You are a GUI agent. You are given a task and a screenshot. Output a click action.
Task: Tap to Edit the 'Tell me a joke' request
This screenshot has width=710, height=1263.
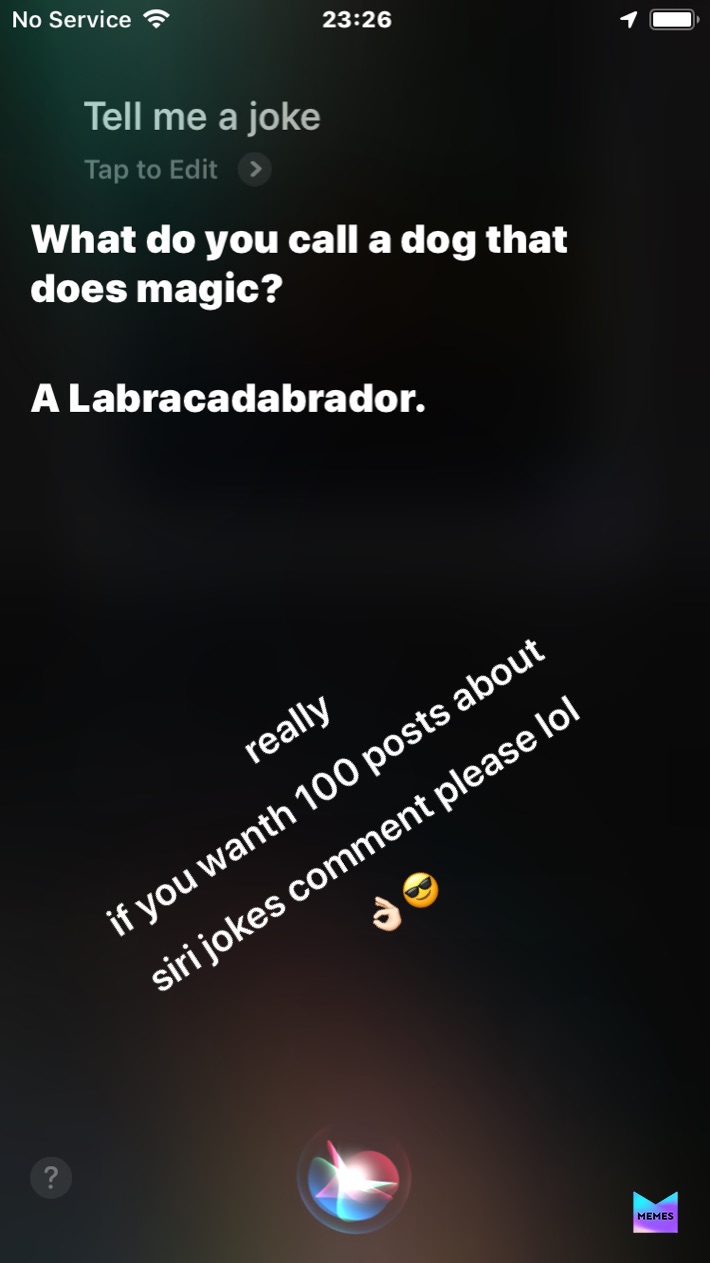tap(176, 169)
